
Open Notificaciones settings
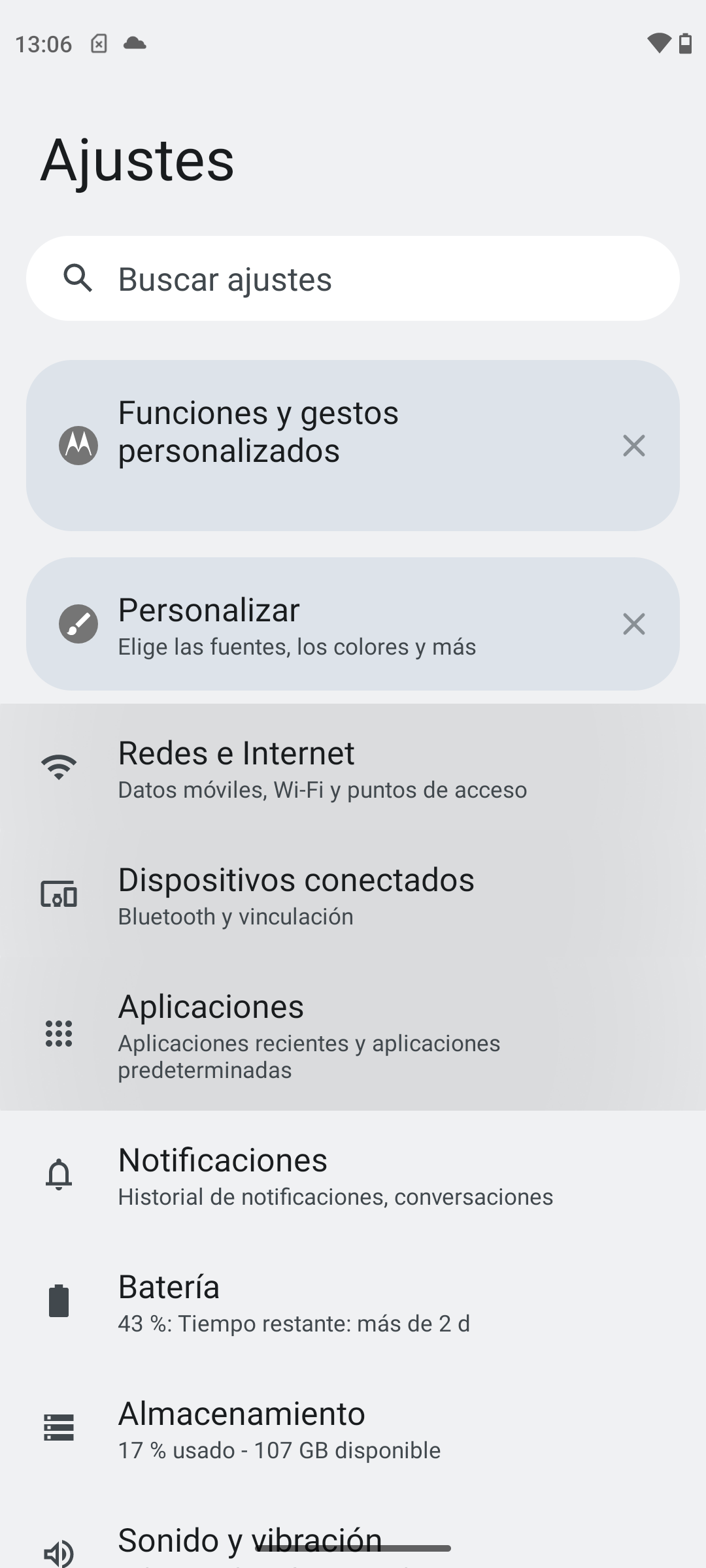[x=353, y=1176]
